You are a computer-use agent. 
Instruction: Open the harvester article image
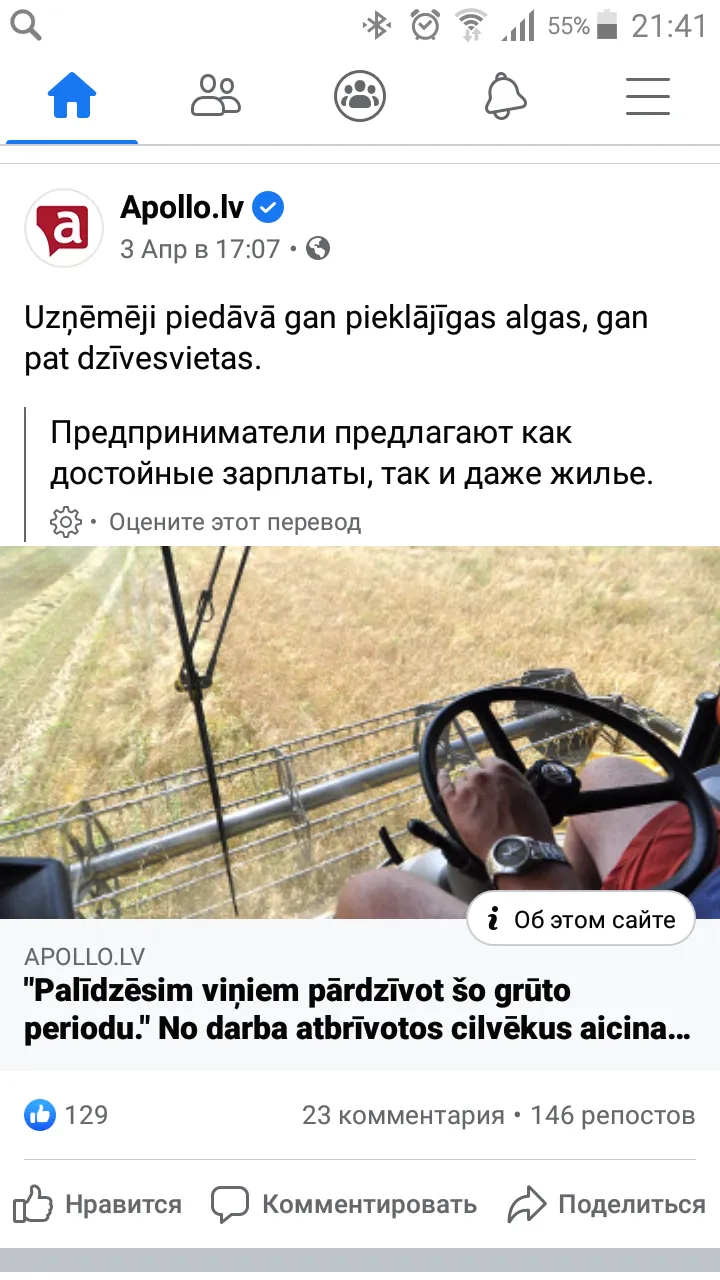click(360, 732)
